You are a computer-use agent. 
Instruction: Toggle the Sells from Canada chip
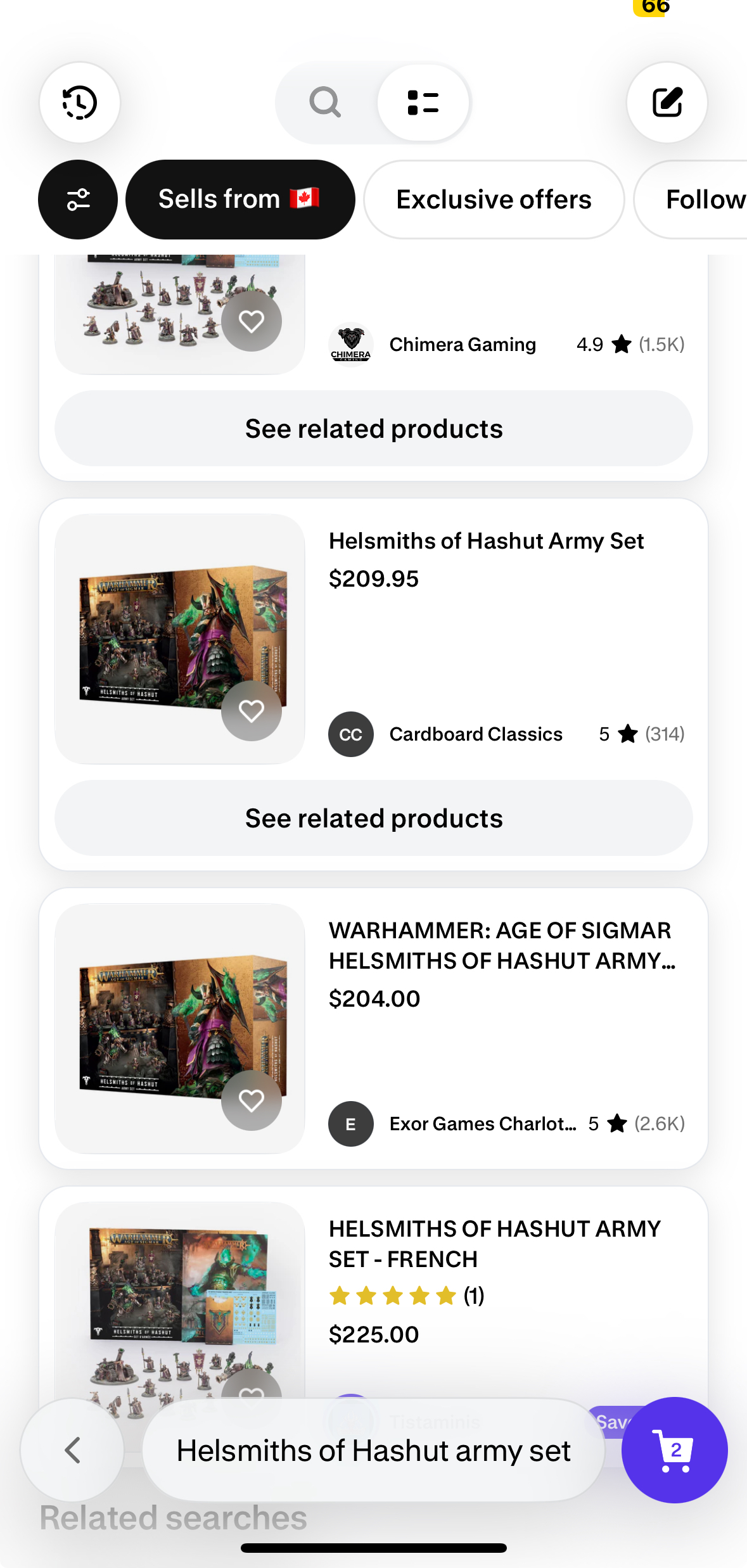point(239,200)
